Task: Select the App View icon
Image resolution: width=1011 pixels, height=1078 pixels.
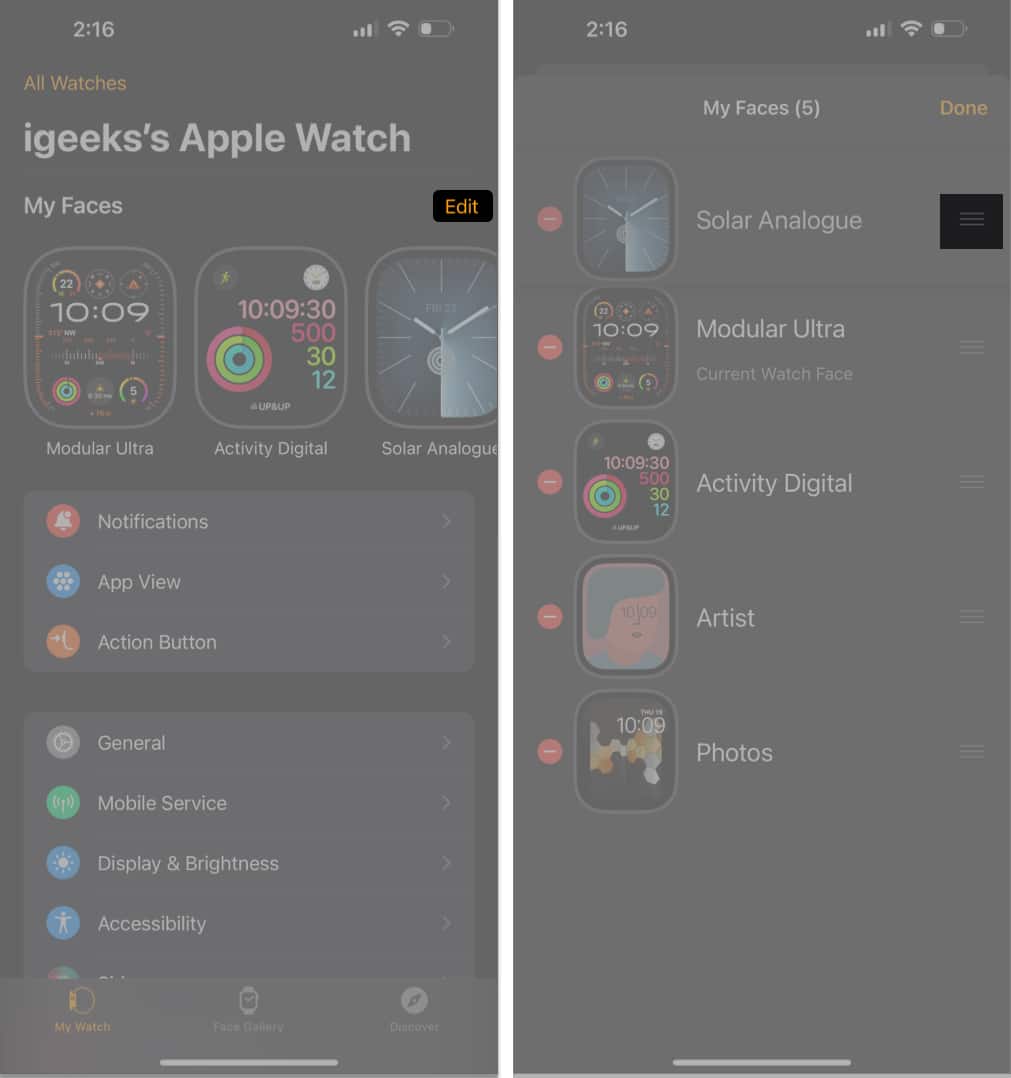Action: (x=63, y=581)
